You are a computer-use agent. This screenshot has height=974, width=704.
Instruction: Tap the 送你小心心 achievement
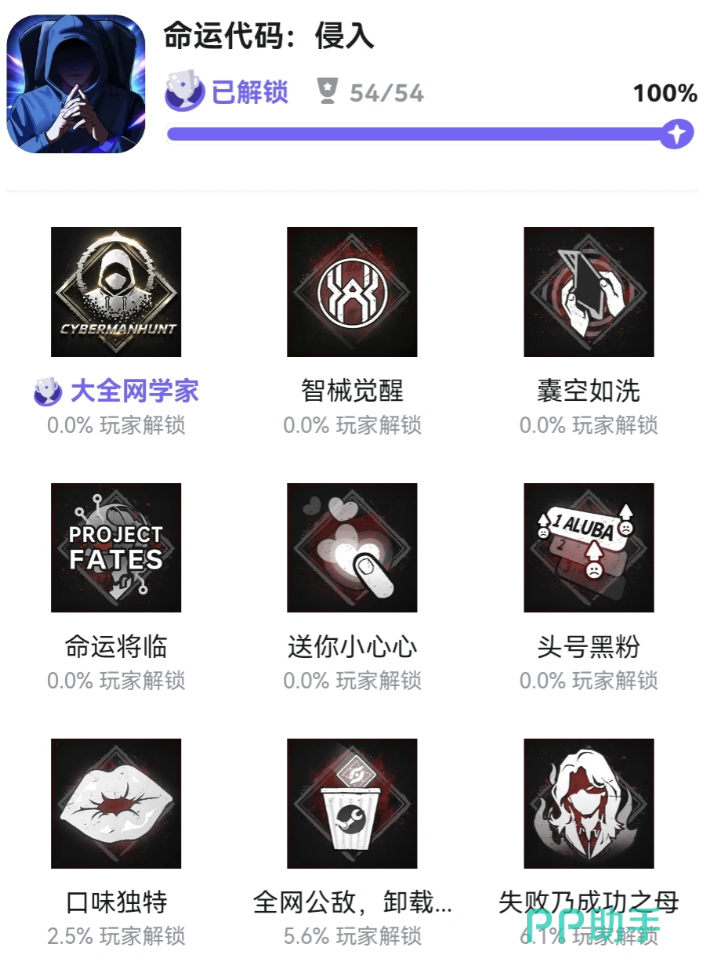(x=352, y=548)
